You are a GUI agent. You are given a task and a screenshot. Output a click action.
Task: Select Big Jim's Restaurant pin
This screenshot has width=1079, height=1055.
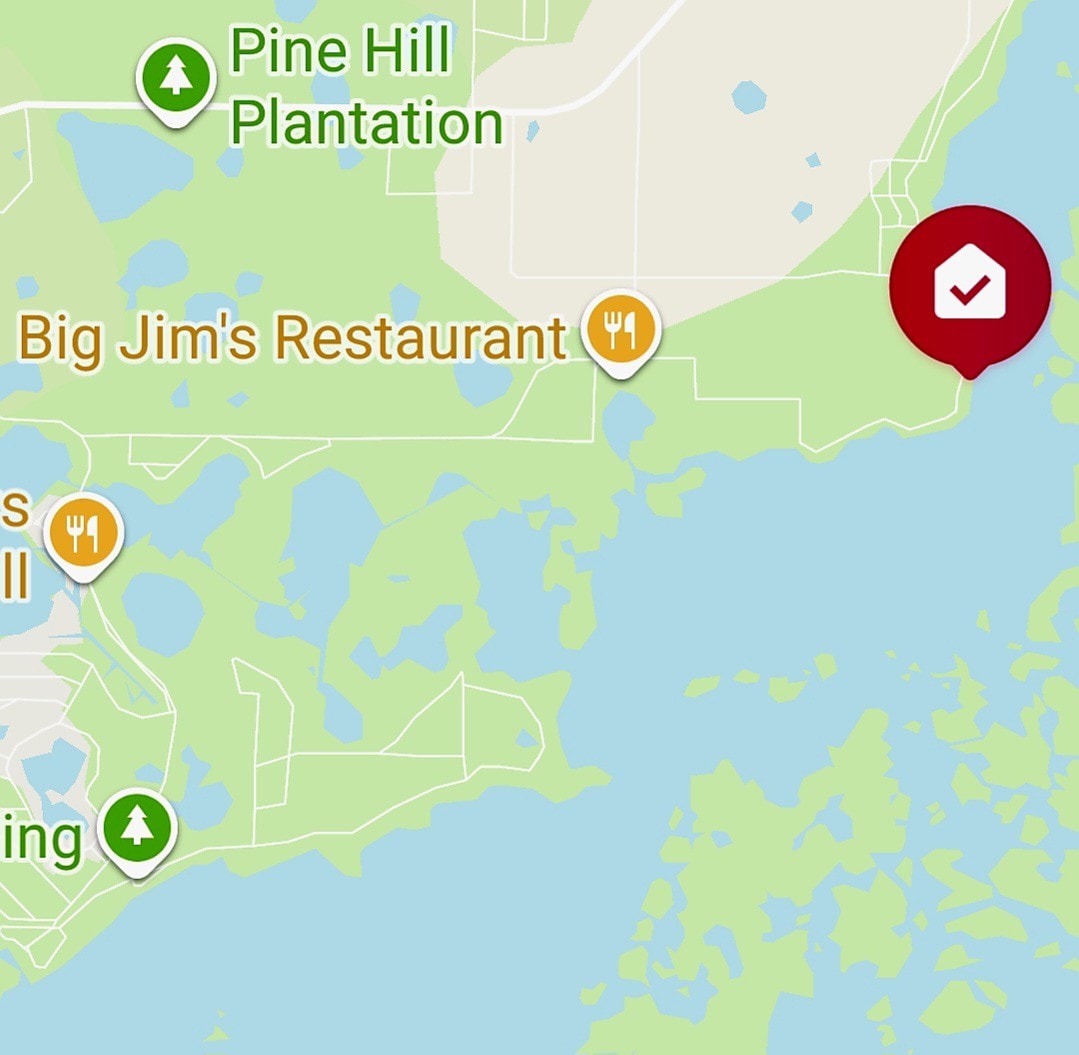(x=620, y=329)
